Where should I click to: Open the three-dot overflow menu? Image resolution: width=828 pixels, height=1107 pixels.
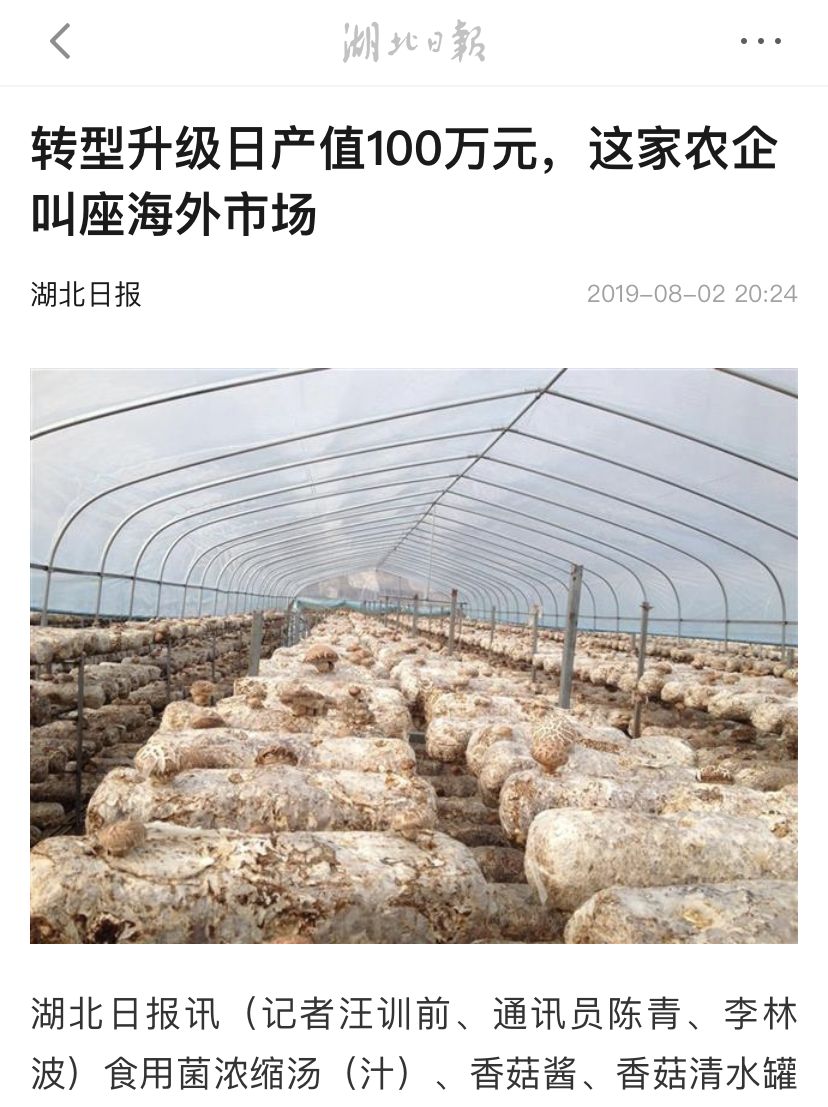pos(760,41)
